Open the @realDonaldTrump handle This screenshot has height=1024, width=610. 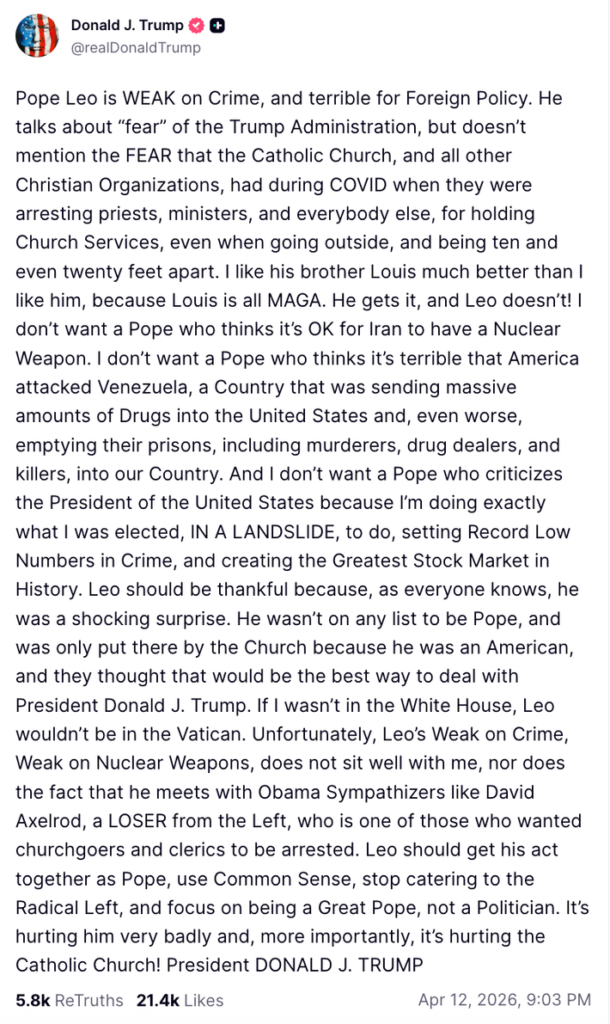tap(135, 47)
